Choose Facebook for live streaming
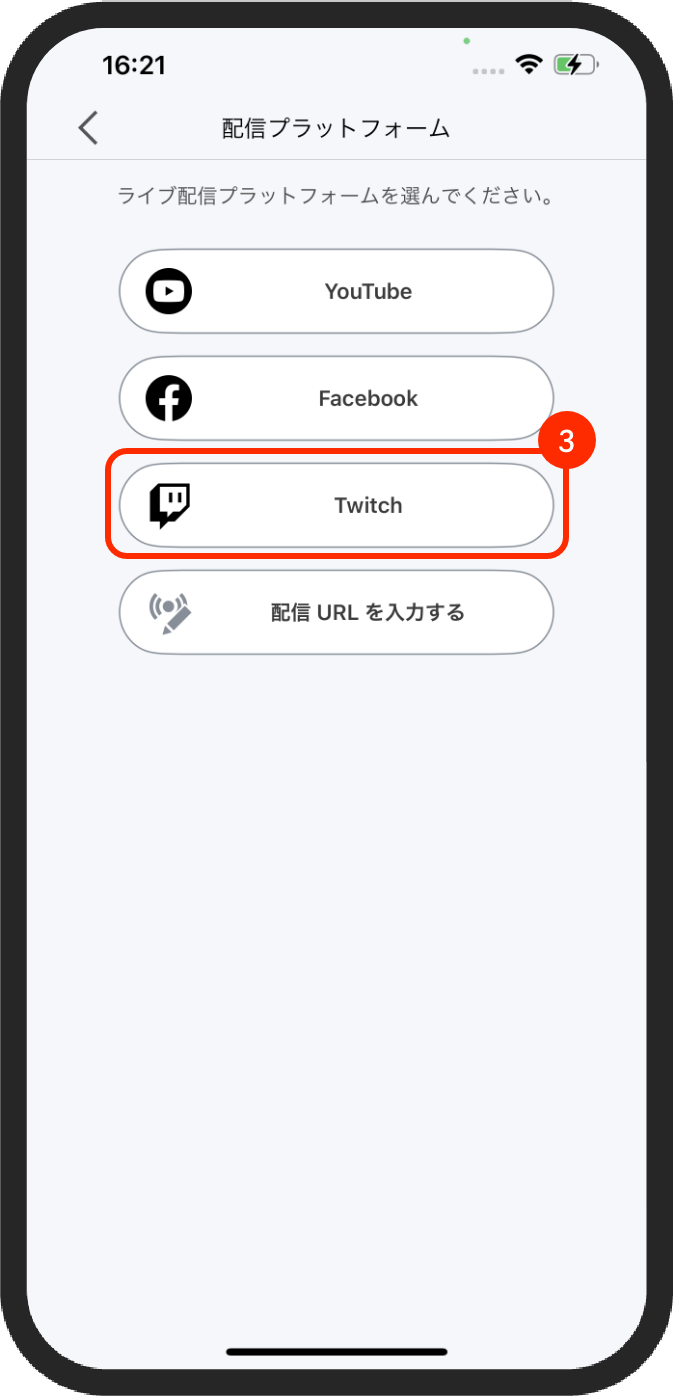Viewport: 674px width, 1397px height. 336,398
